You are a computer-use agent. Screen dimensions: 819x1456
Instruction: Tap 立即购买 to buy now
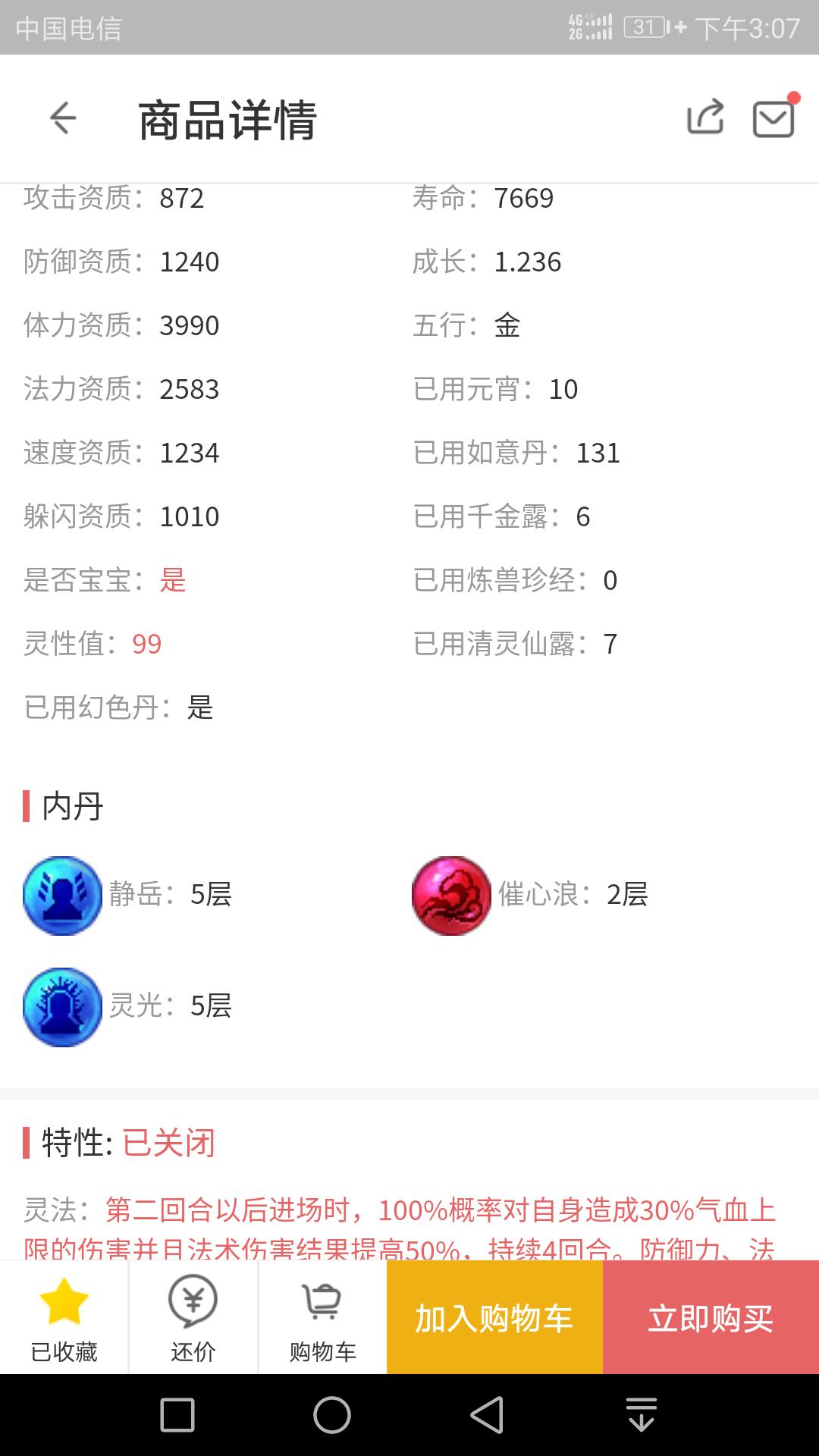tap(711, 1318)
